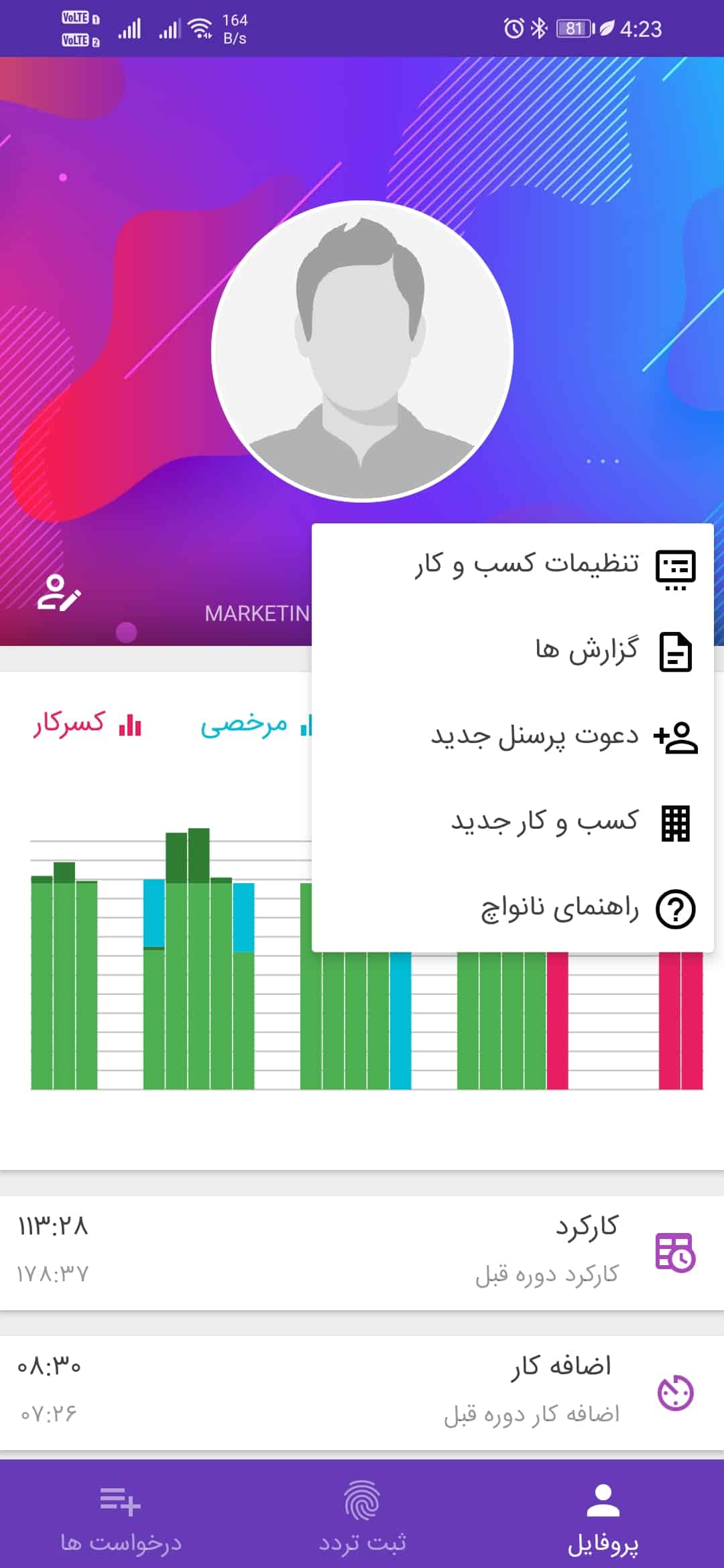Open راهنمای نانواچ help item
Image resolution: width=724 pixels, height=1568 pixels.
[513, 909]
